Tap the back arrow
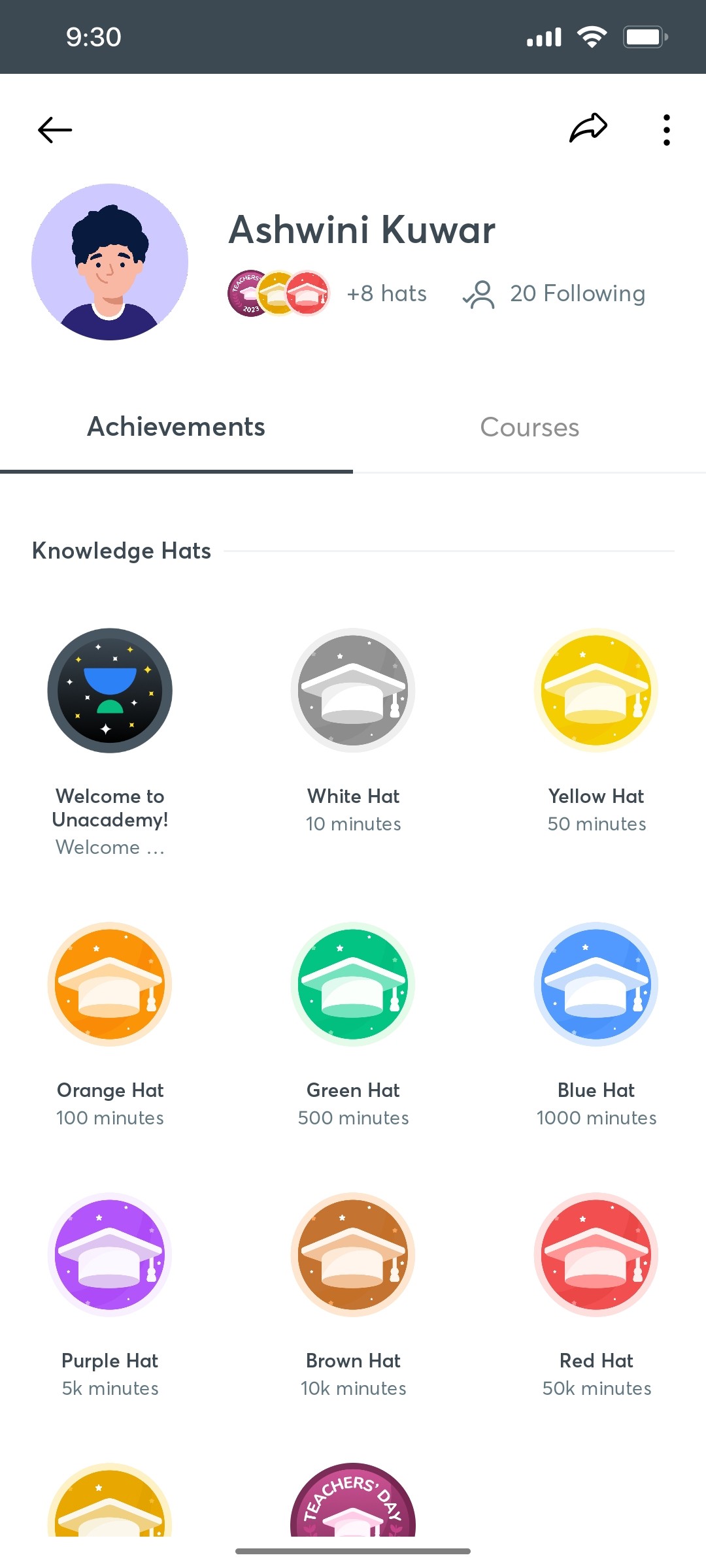 click(x=54, y=129)
